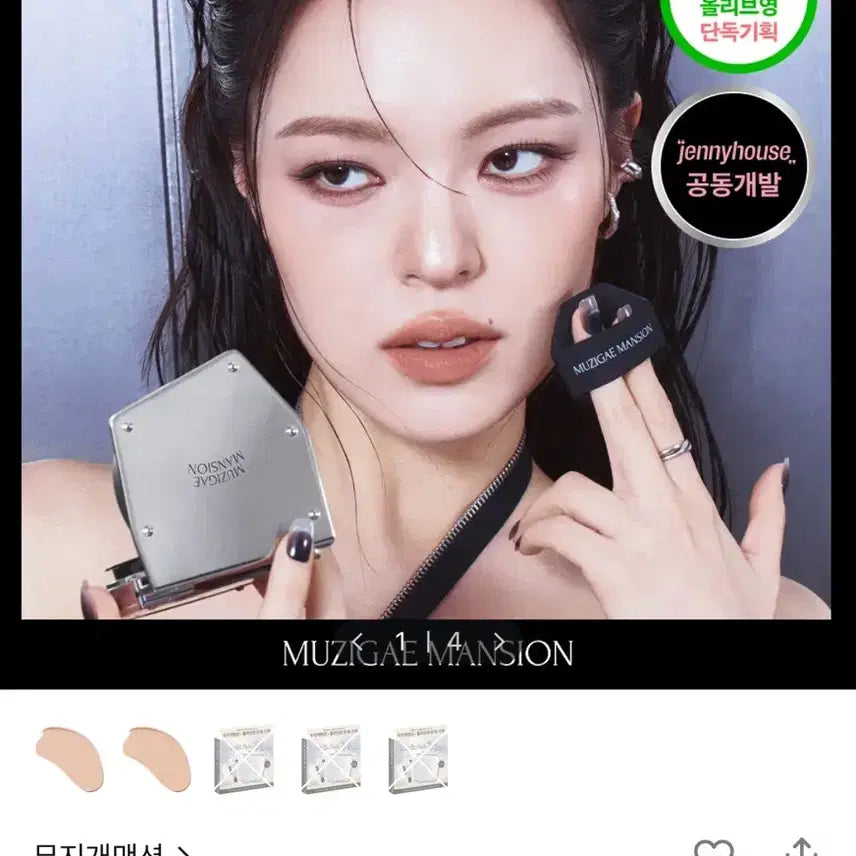Open the first crossed-out package thumbnail
Viewport: 856px width, 856px height.
coord(243,760)
